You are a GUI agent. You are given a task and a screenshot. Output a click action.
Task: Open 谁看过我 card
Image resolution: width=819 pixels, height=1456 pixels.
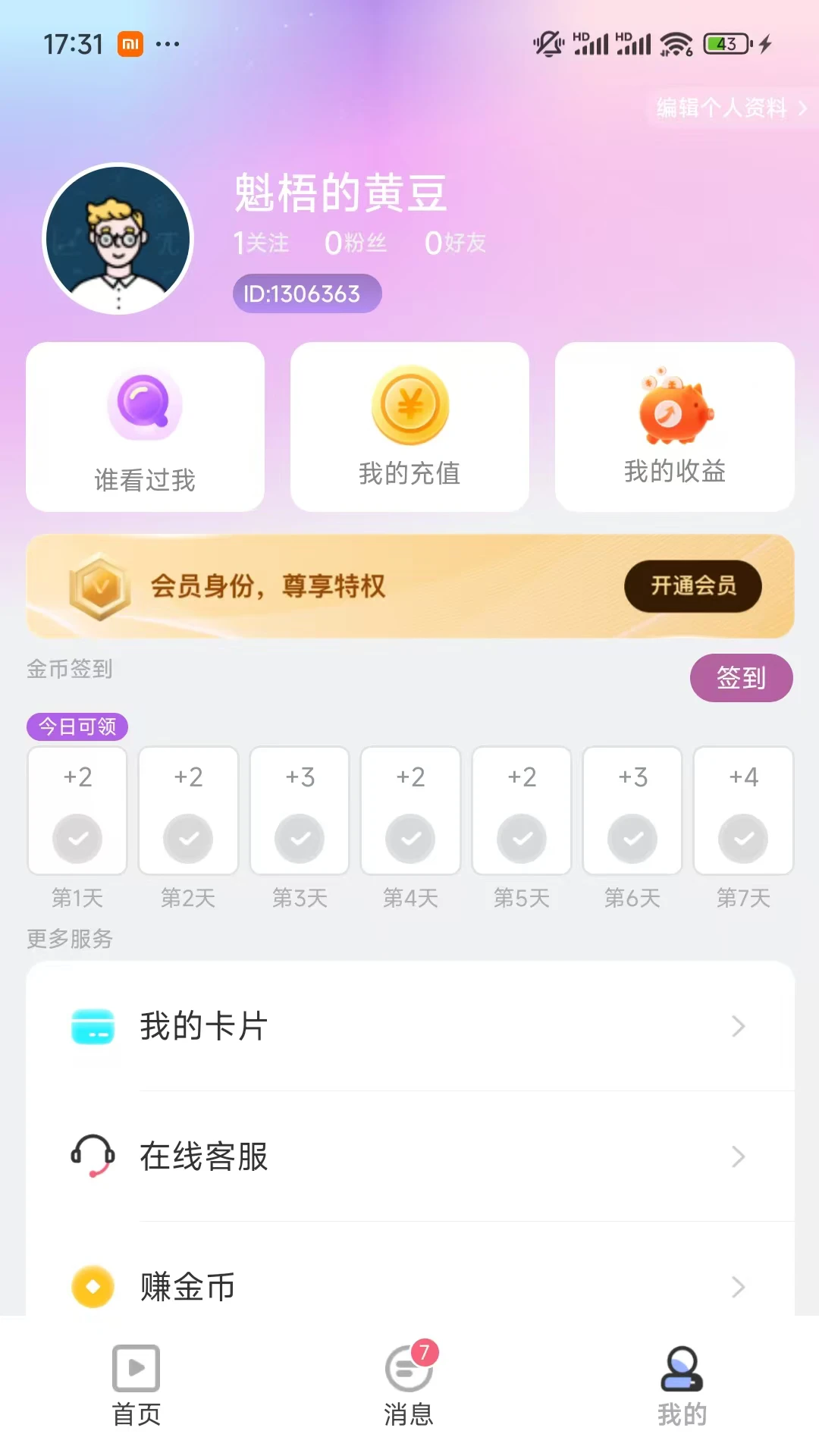pyautogui.click(x=145, y=427)
